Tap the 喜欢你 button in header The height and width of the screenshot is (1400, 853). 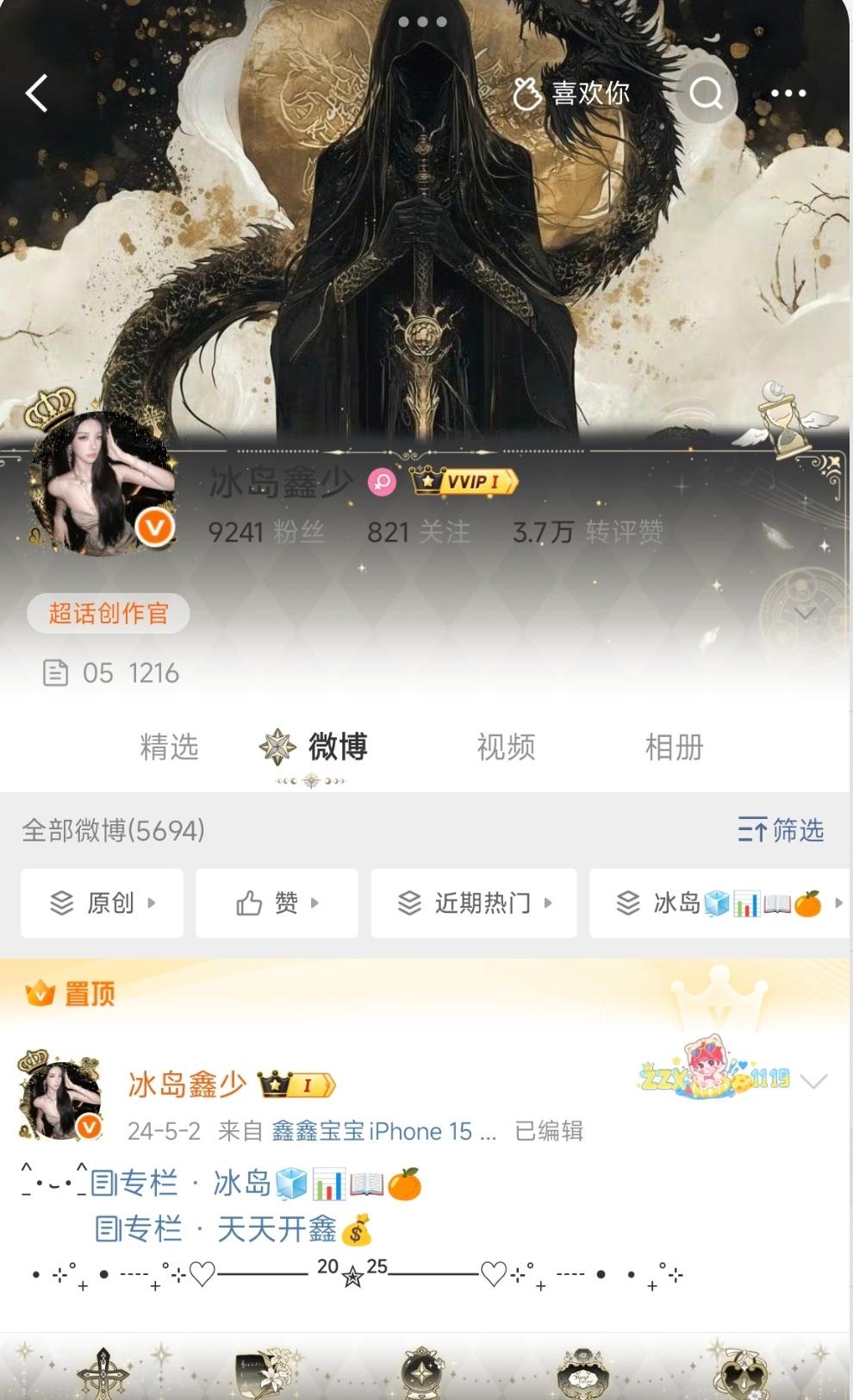pyautogui.click(x=572, y=93)
